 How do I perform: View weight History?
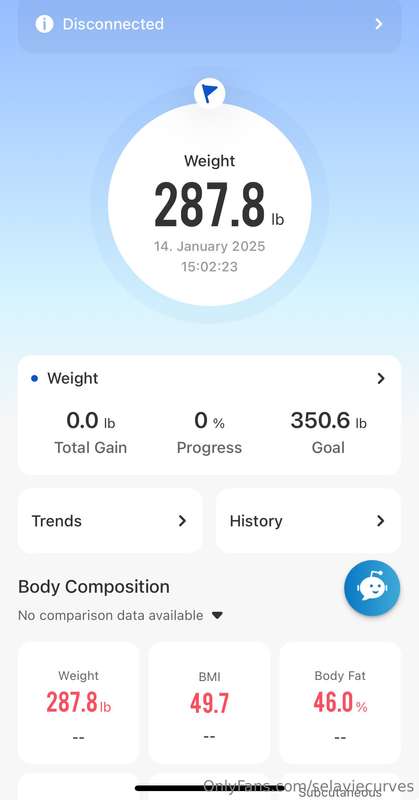point(308,521)
